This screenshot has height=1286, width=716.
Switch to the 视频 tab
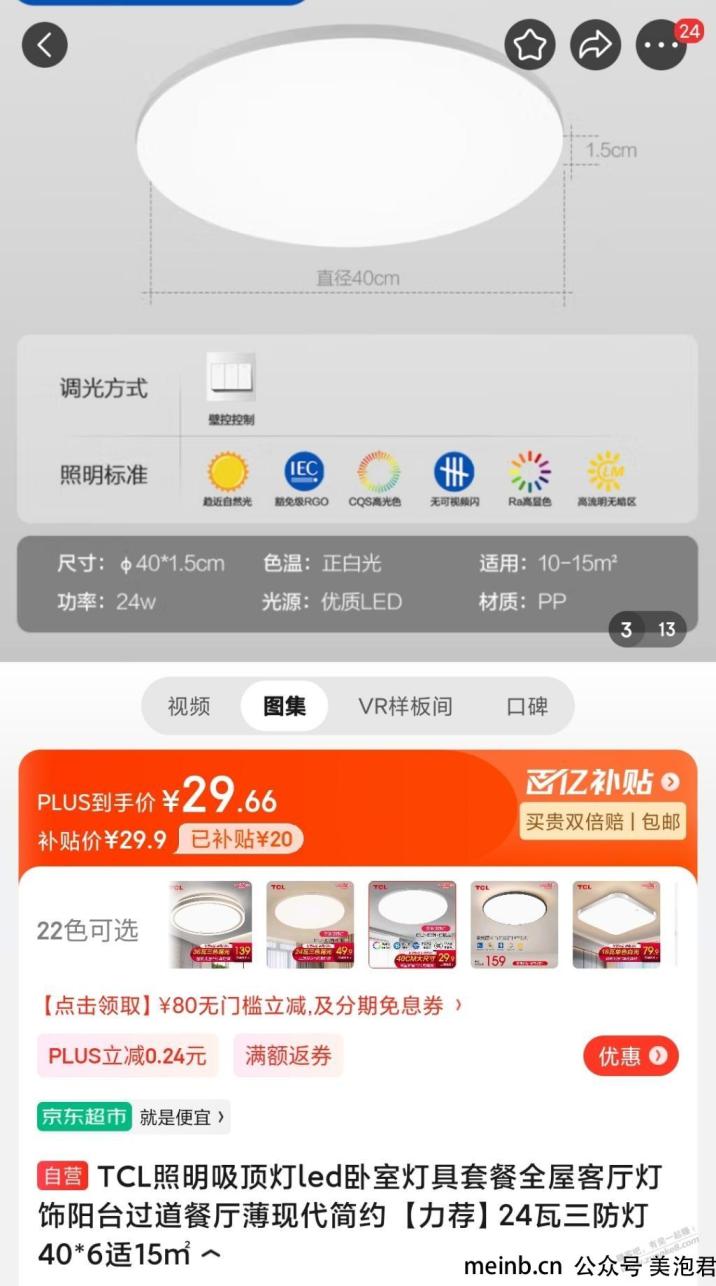point(189,706)
